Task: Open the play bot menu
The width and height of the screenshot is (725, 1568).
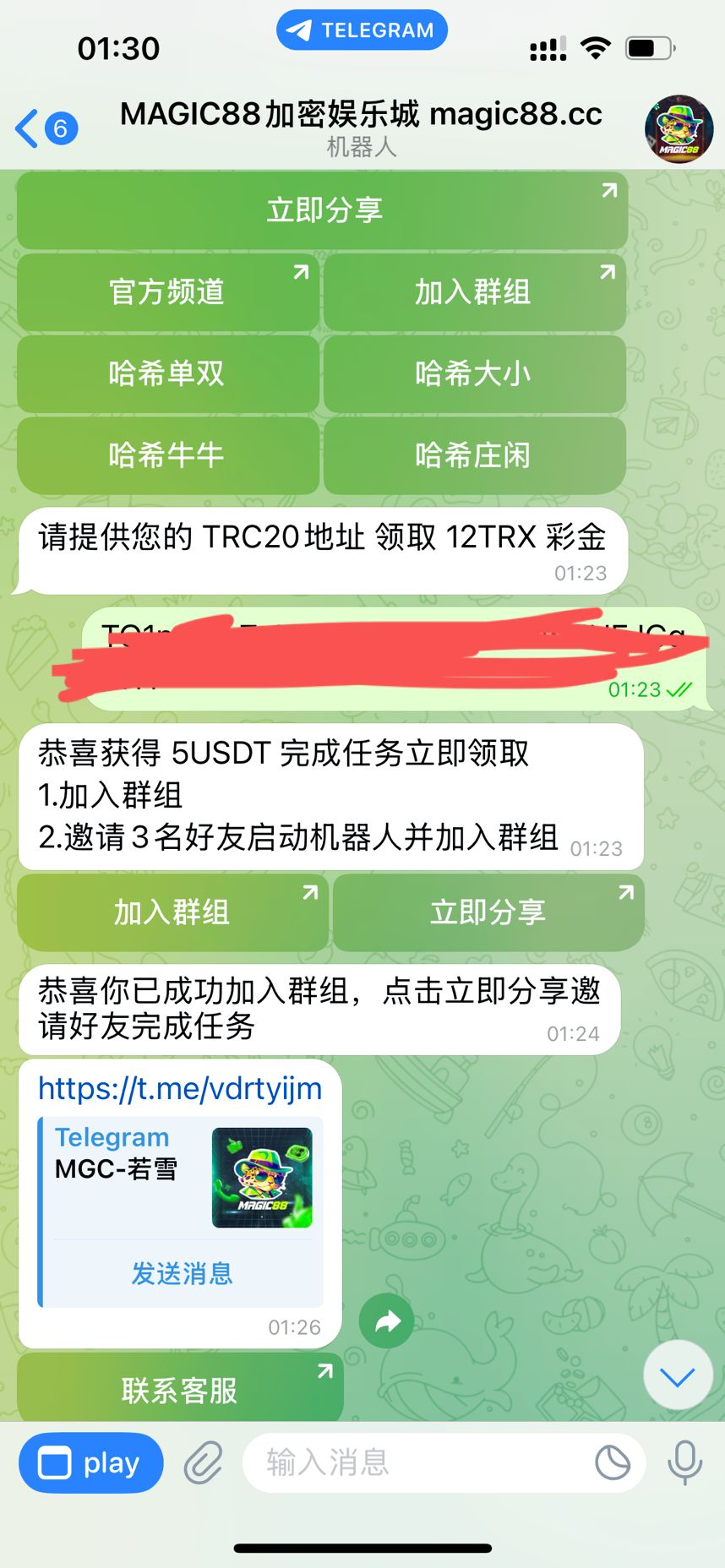Action: point(91,1463)
